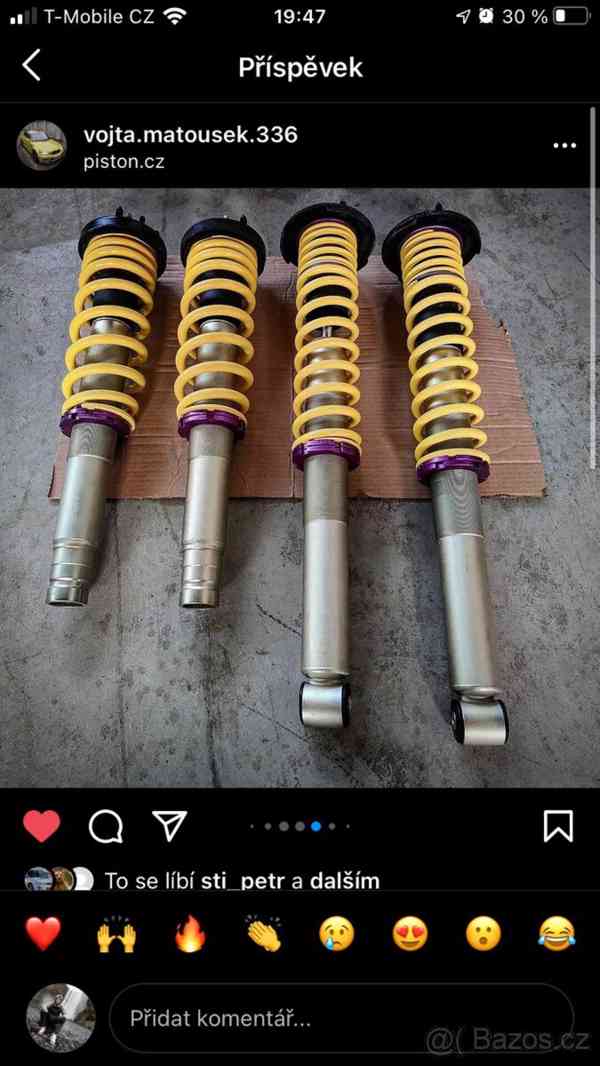React with the laughing tears emoji
This screenshot has width=600, height=1066.
tap(557, 934)
